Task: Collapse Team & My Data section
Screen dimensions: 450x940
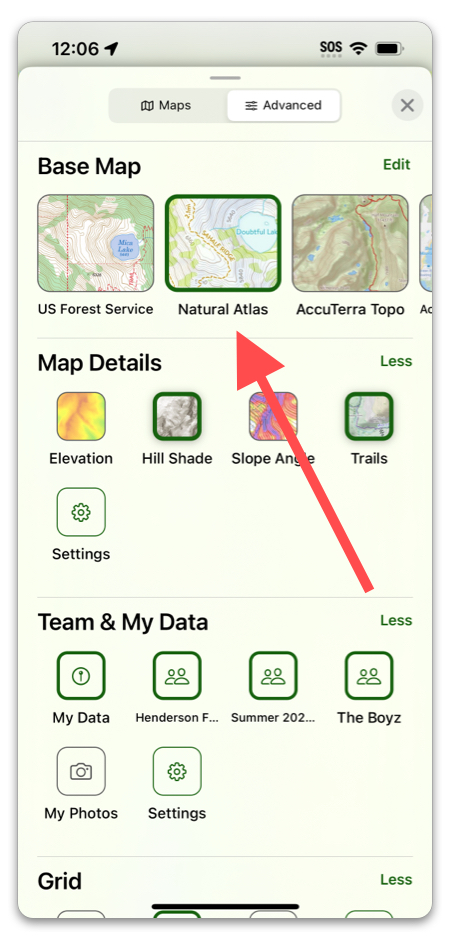Action: pyautogui.click(x=396, y=620)
